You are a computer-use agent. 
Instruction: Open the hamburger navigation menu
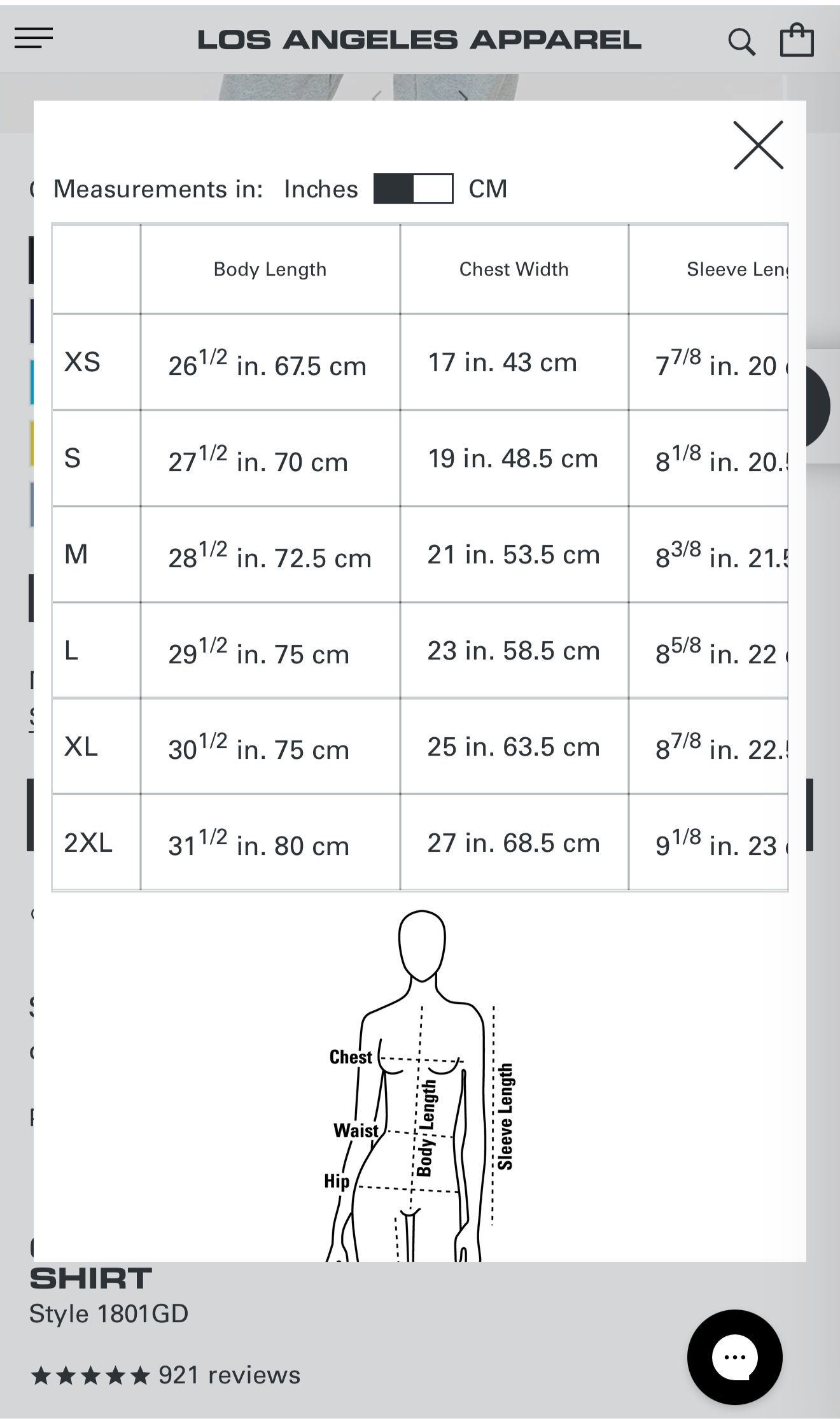[x=34, y=38]
